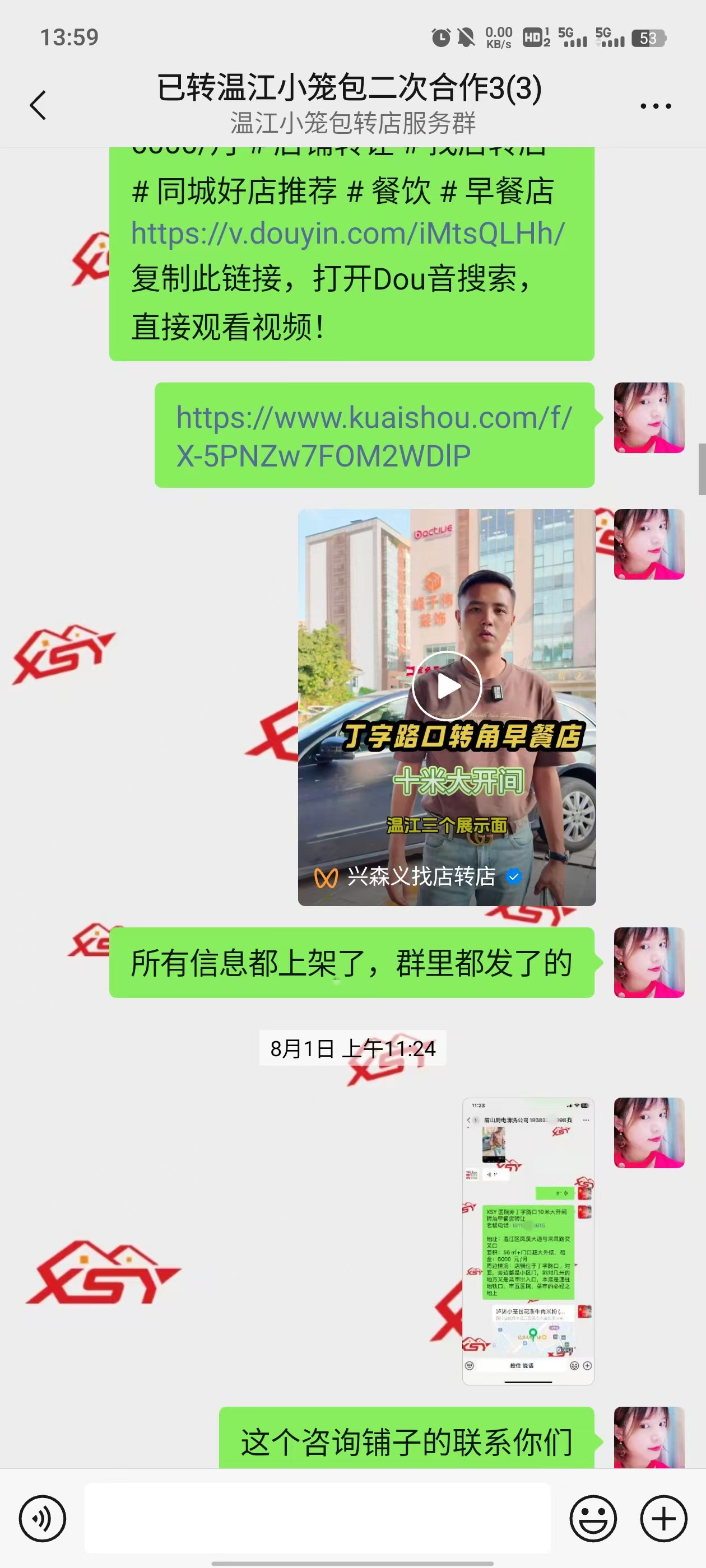Open the emoji picker

tap(593, 1519)
